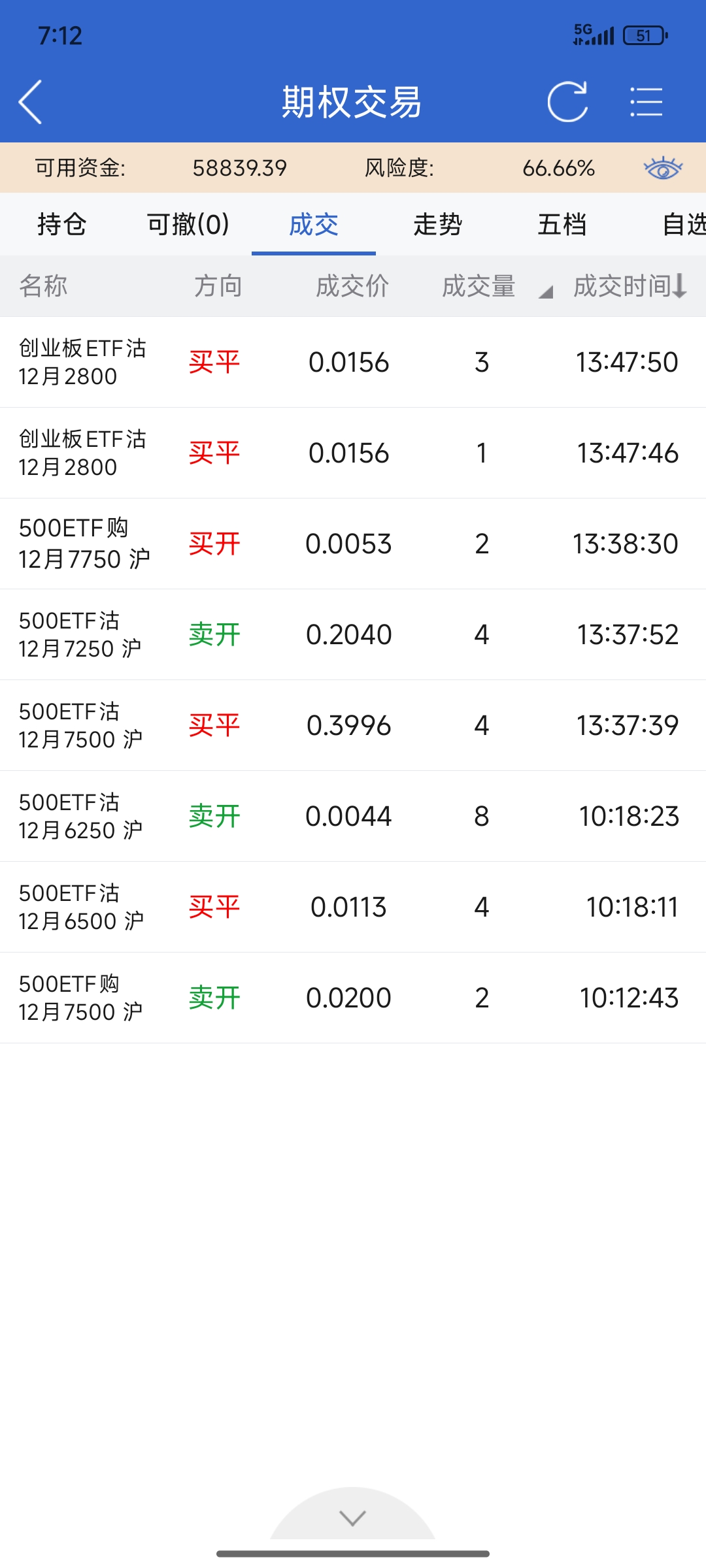The height and width of the screenshot is (1568, 706).
Task: Open the 500ETF购 12月7750 trade row
Action: (353, 544)
